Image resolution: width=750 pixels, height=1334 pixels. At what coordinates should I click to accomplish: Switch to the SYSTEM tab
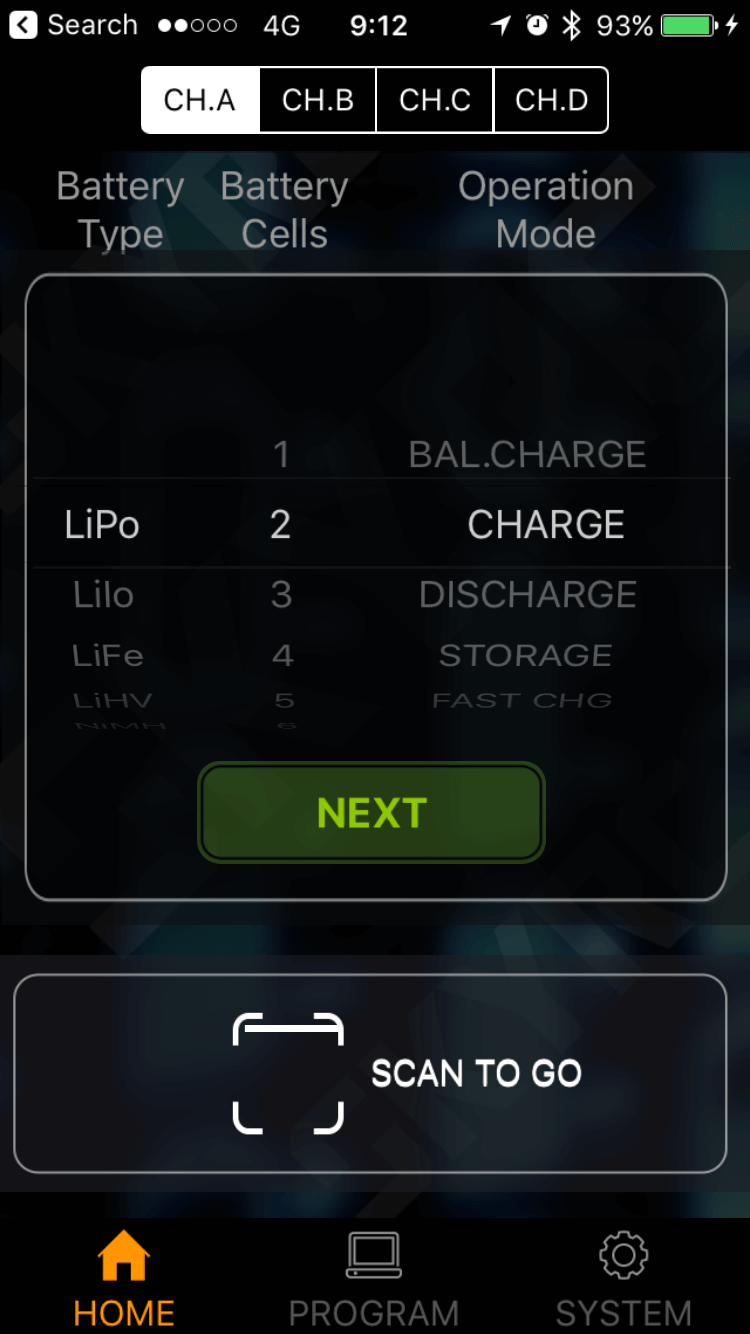tap(623, 1280)
